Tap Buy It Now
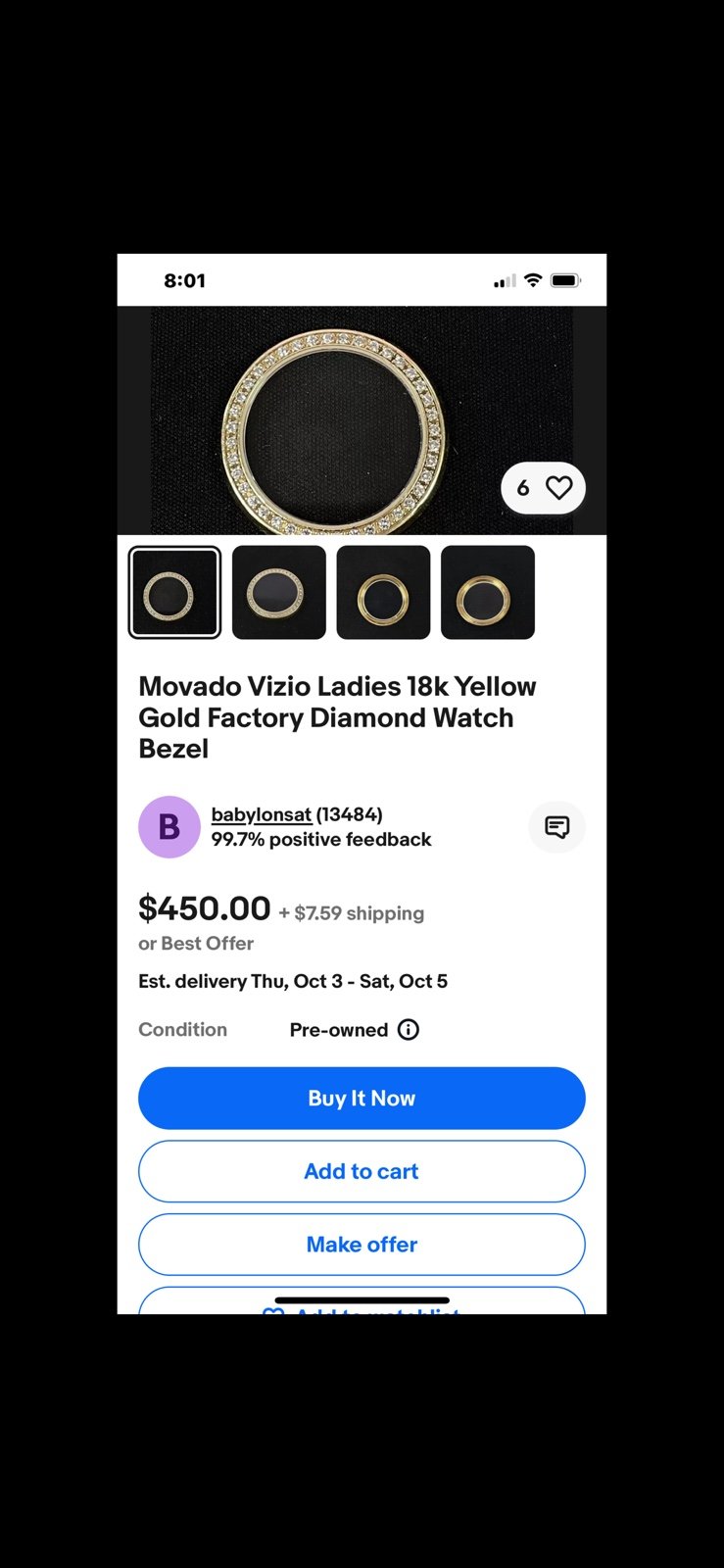Viewport: 724px width, 1568px height. (x=362, y=1099)
